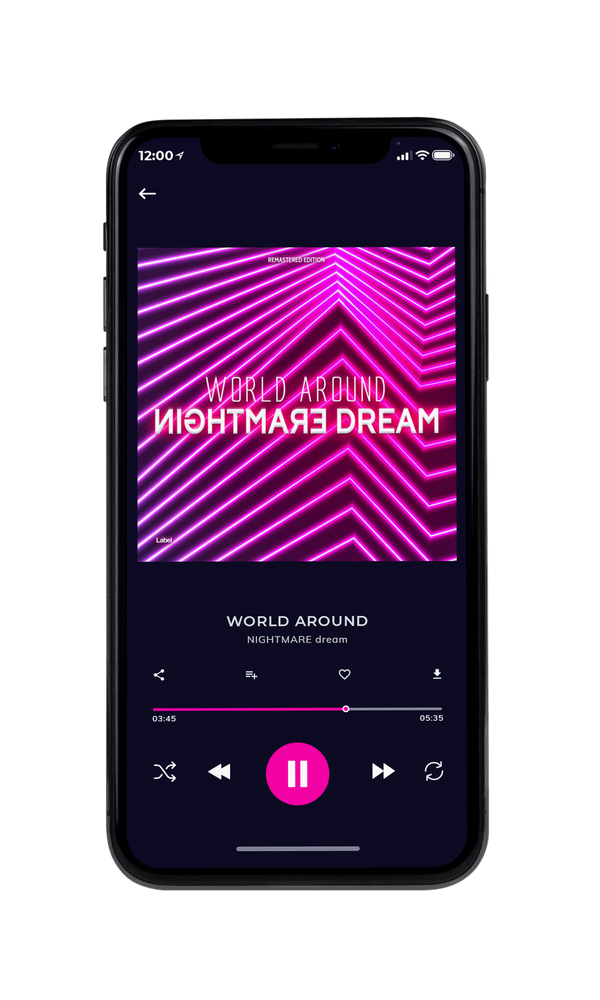
Task: Skip forward to the next track
Action: pos(383,771)
